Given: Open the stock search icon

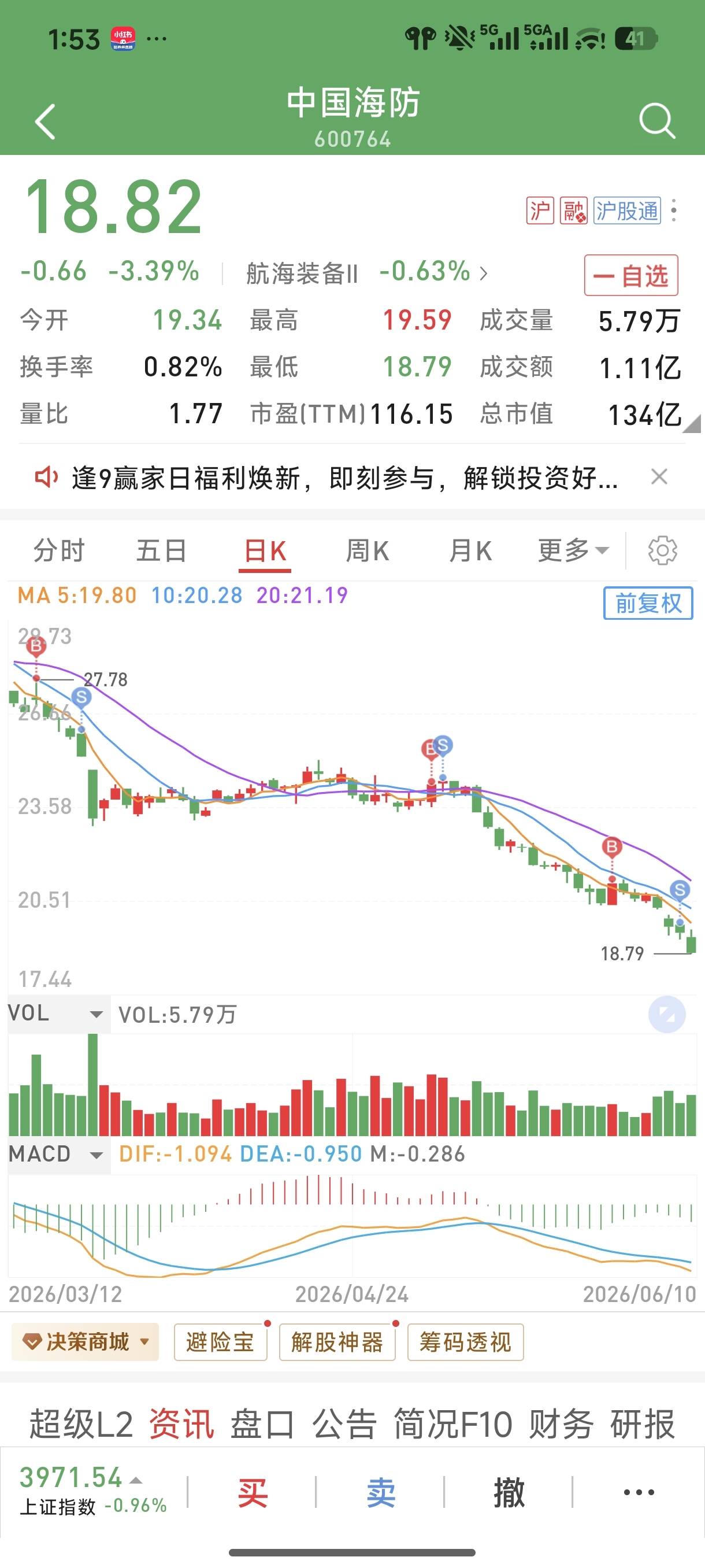Looking at the screenshot, I should point(657,120).
